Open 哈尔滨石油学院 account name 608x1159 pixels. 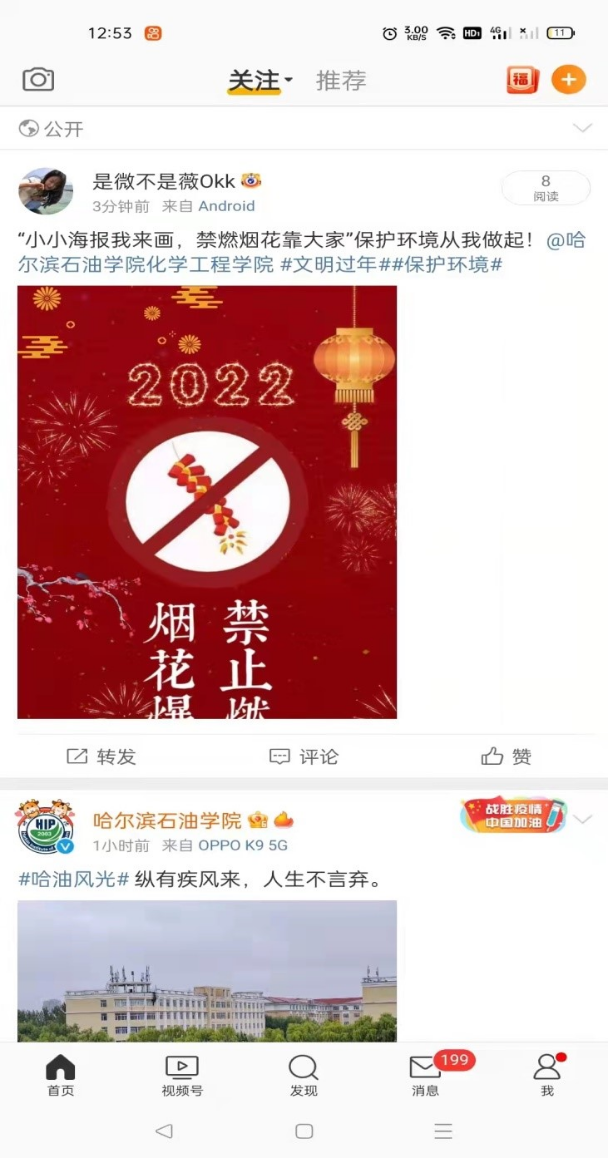tap(167, 821)
